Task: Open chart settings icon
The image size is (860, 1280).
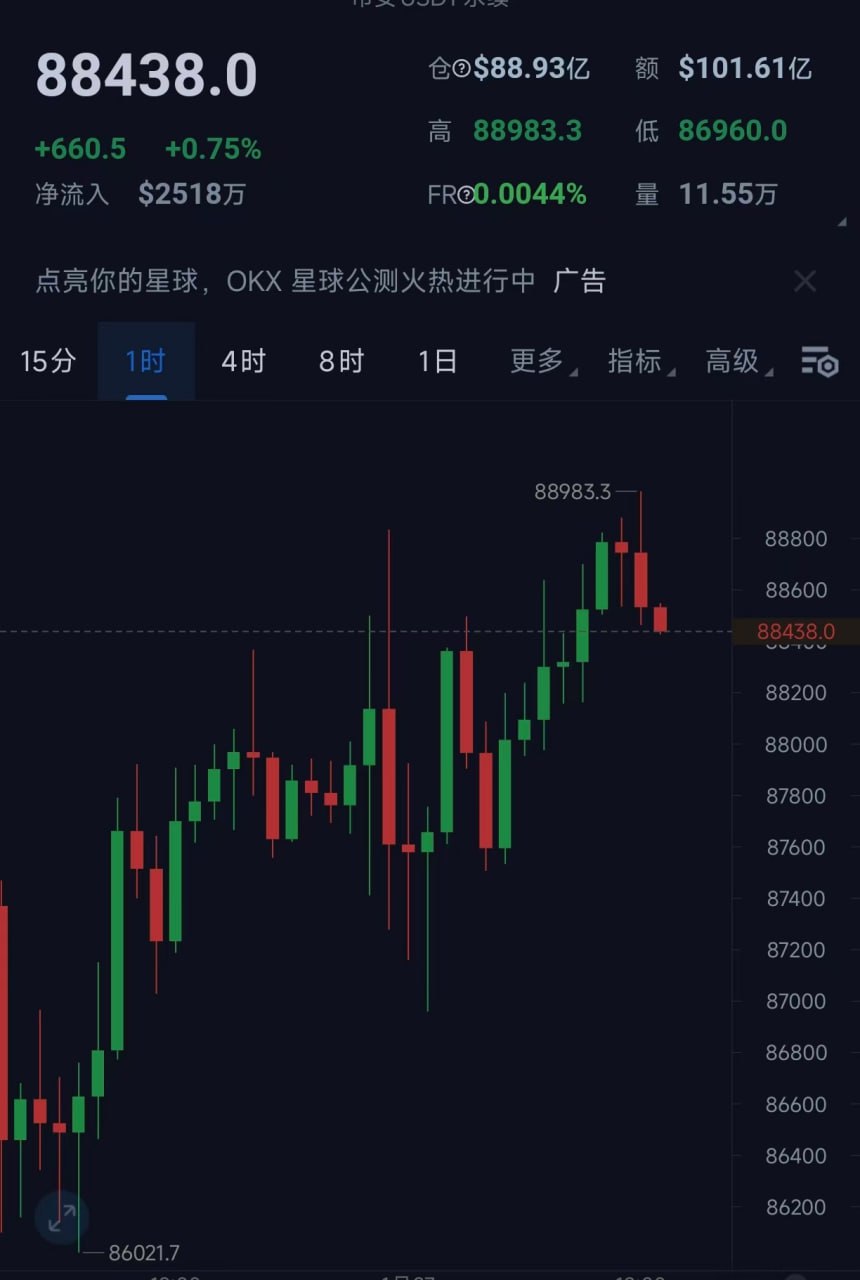Action: point(819,361)
